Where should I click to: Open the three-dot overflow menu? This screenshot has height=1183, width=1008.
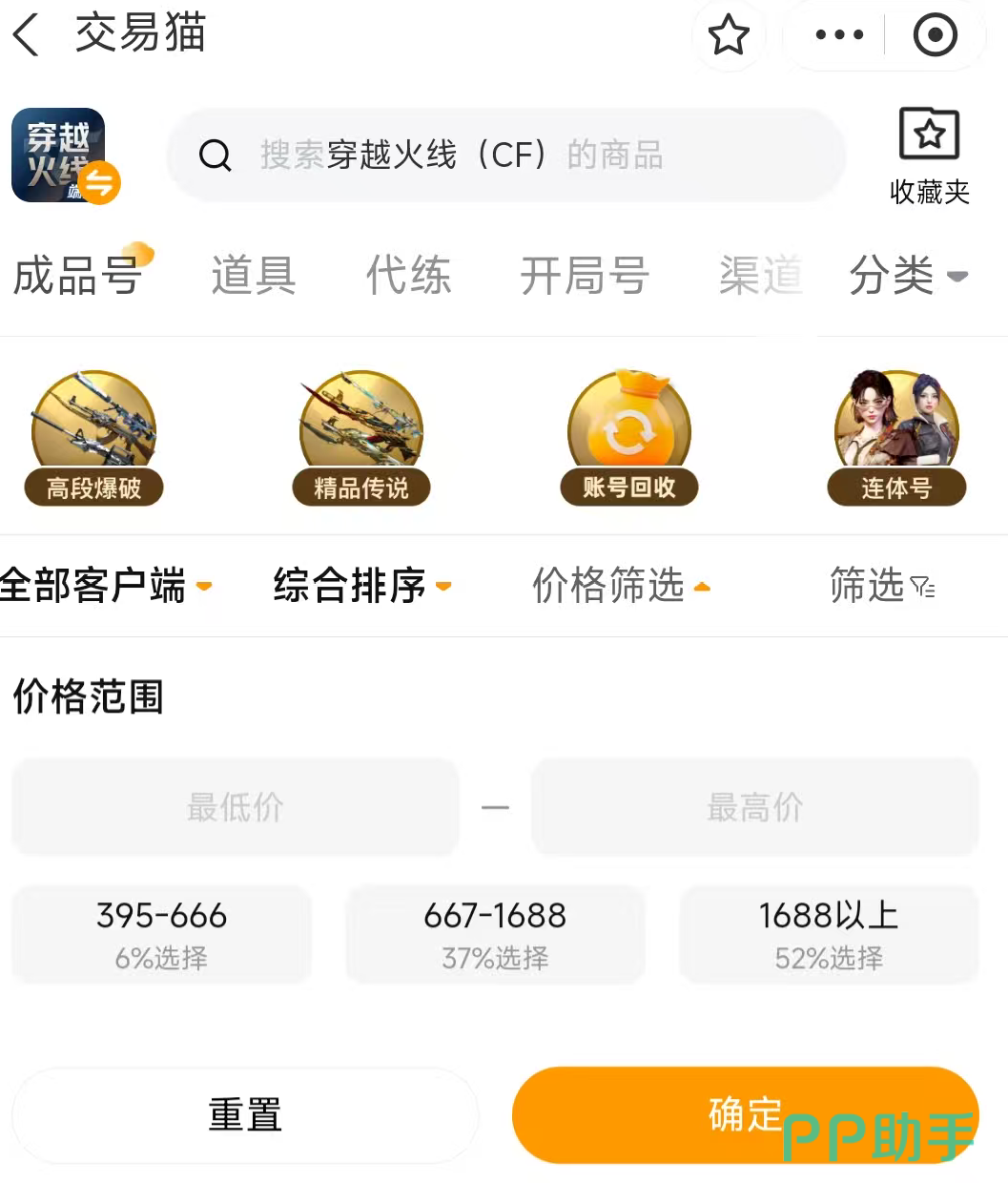point(839,35)
